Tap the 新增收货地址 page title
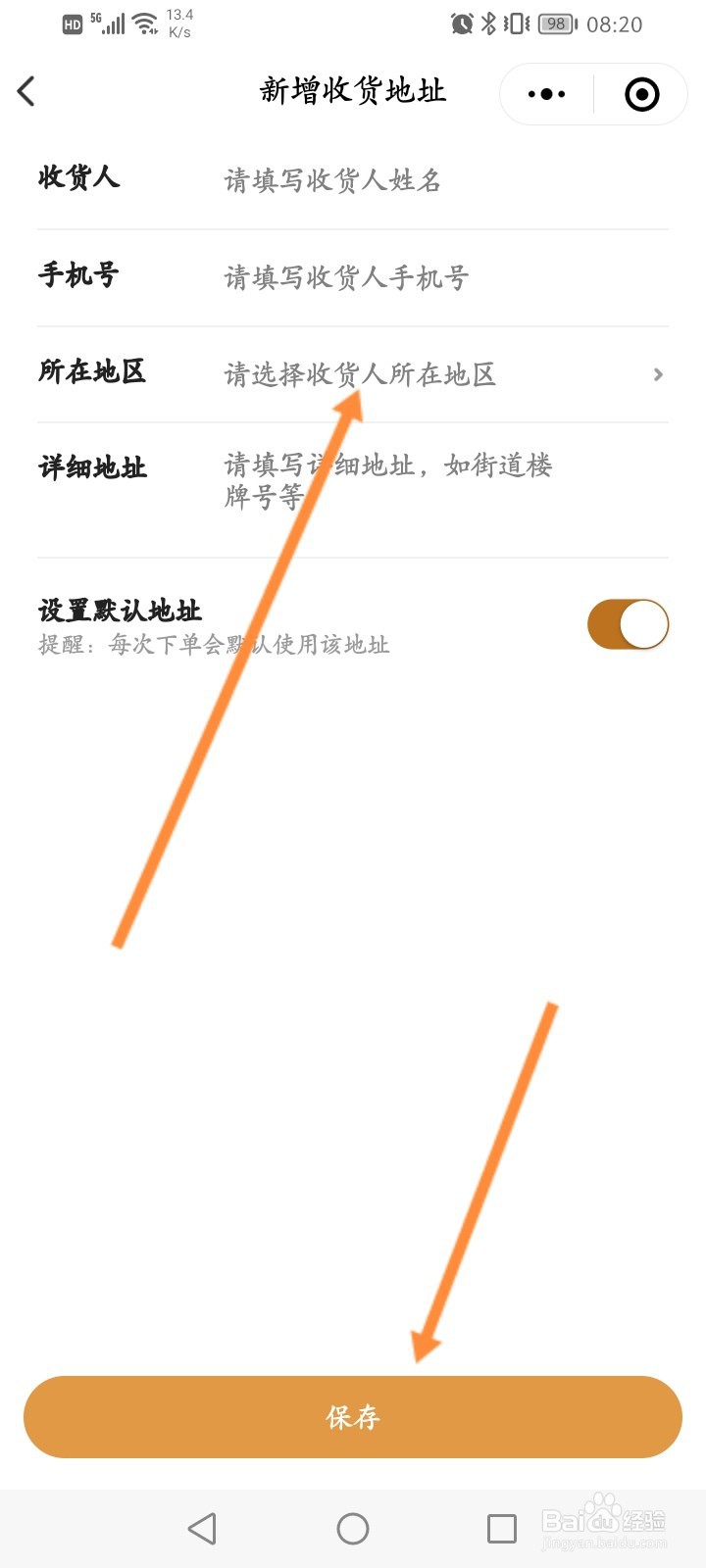Screen dimensions: 706x1568 click(353, 91)
